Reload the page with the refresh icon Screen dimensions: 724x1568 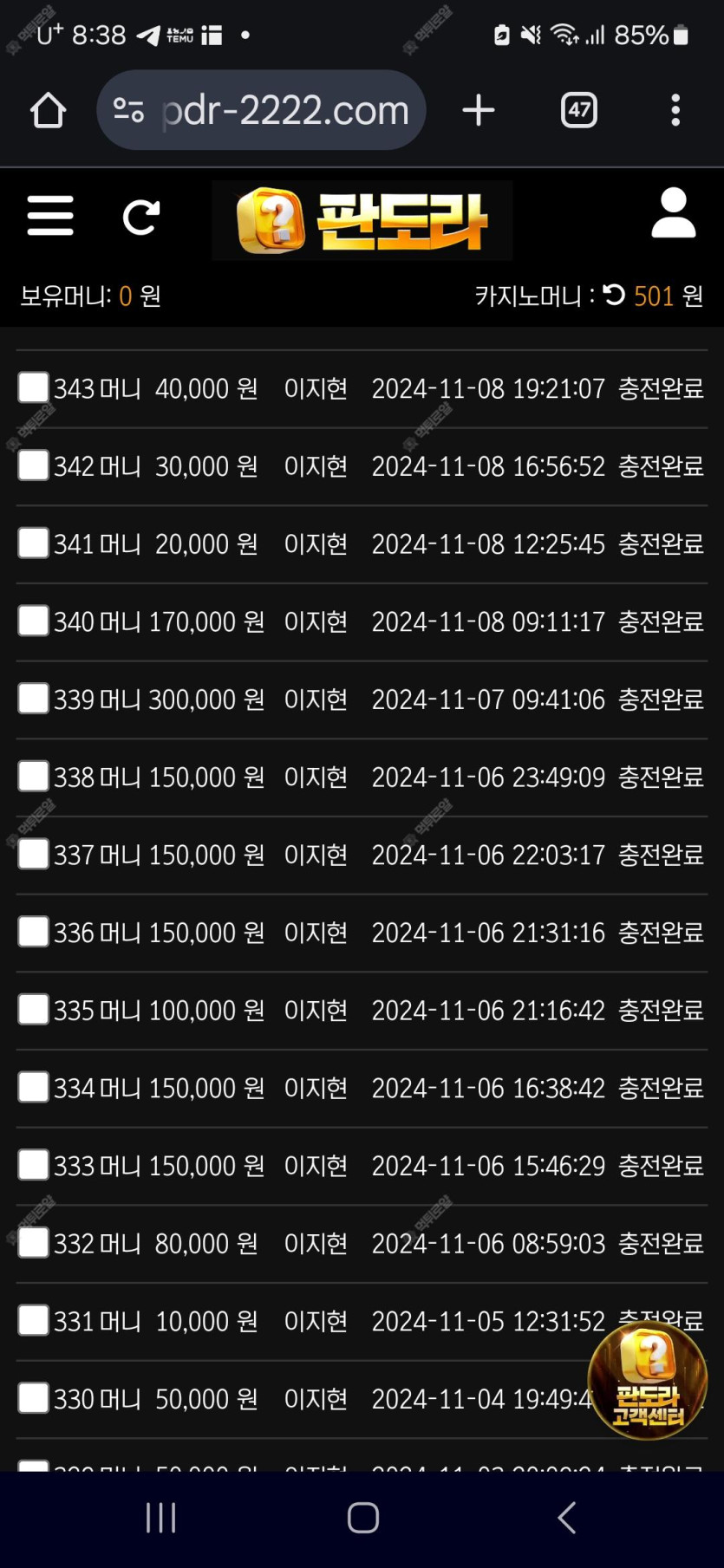click(x=141, y=217)
